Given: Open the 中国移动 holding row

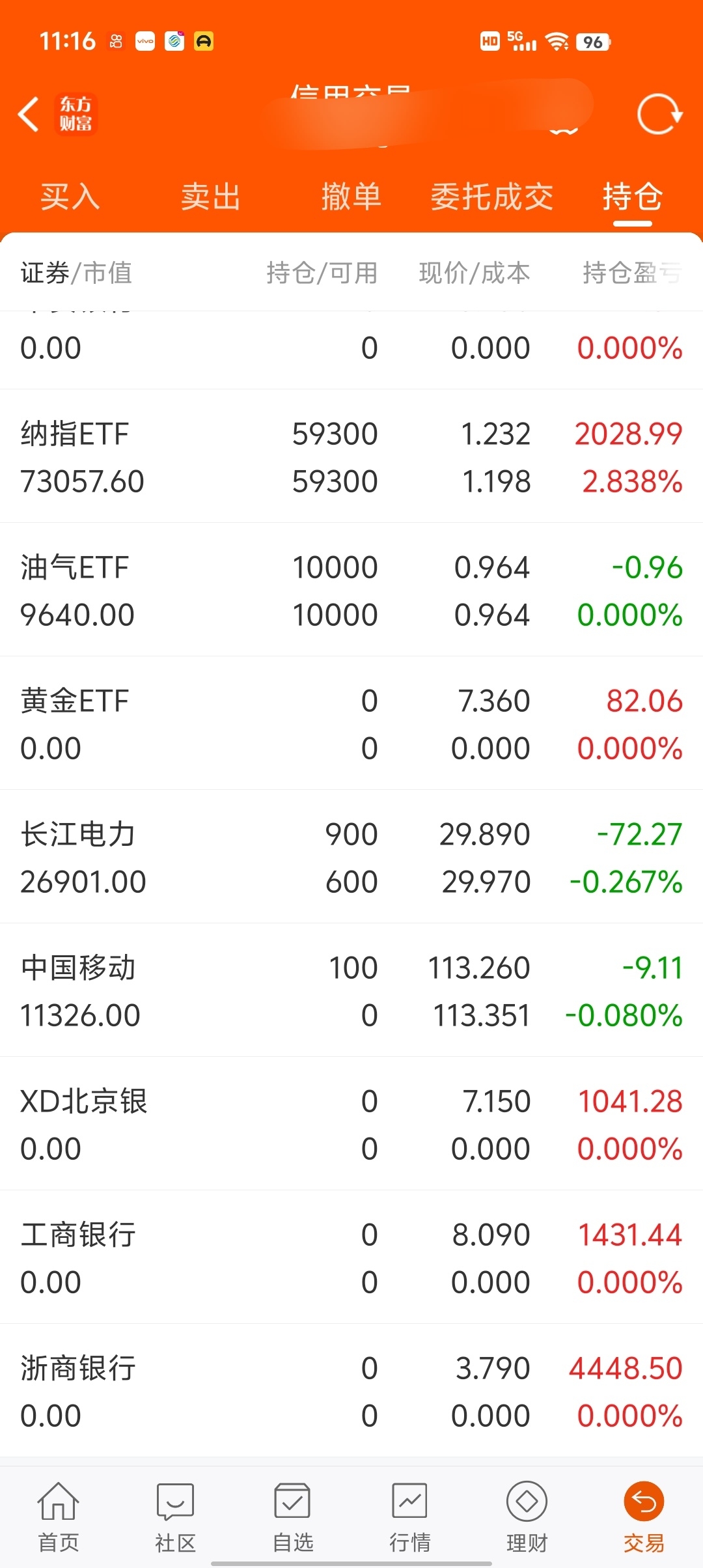Looking at the screenshot, I should click(x=351, y=990).
